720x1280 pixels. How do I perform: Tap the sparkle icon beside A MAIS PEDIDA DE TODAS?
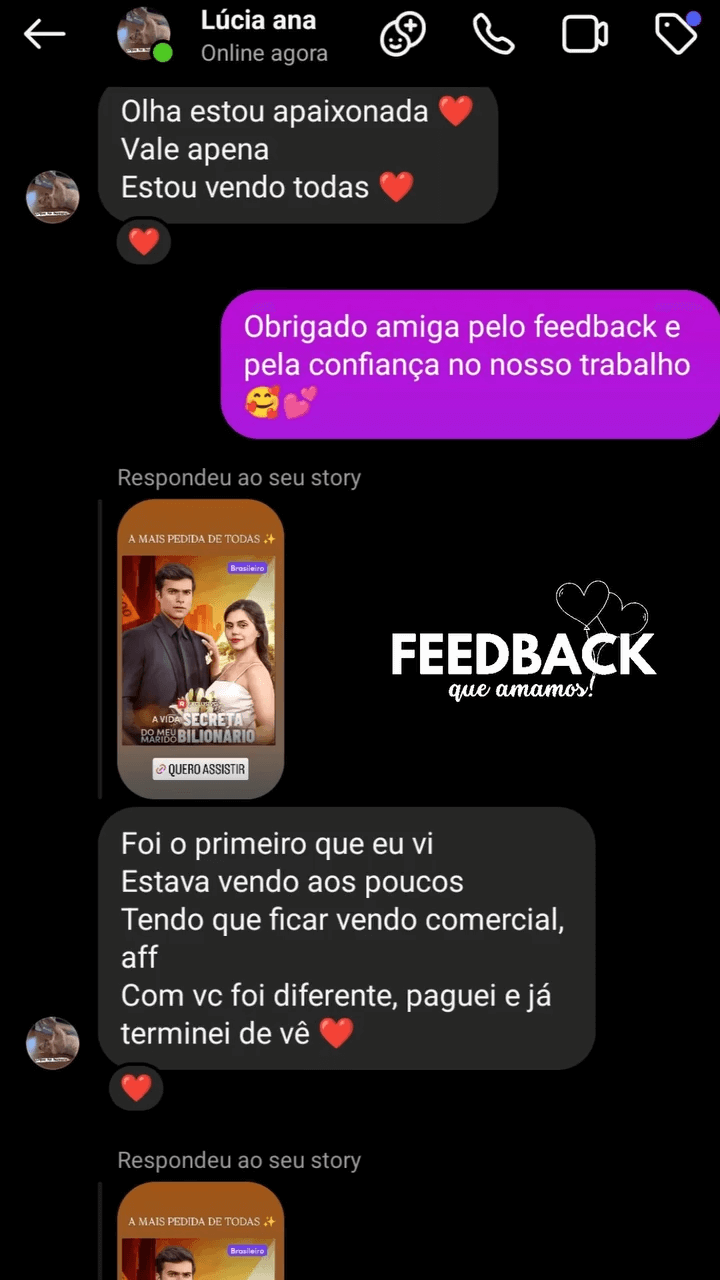270,537
